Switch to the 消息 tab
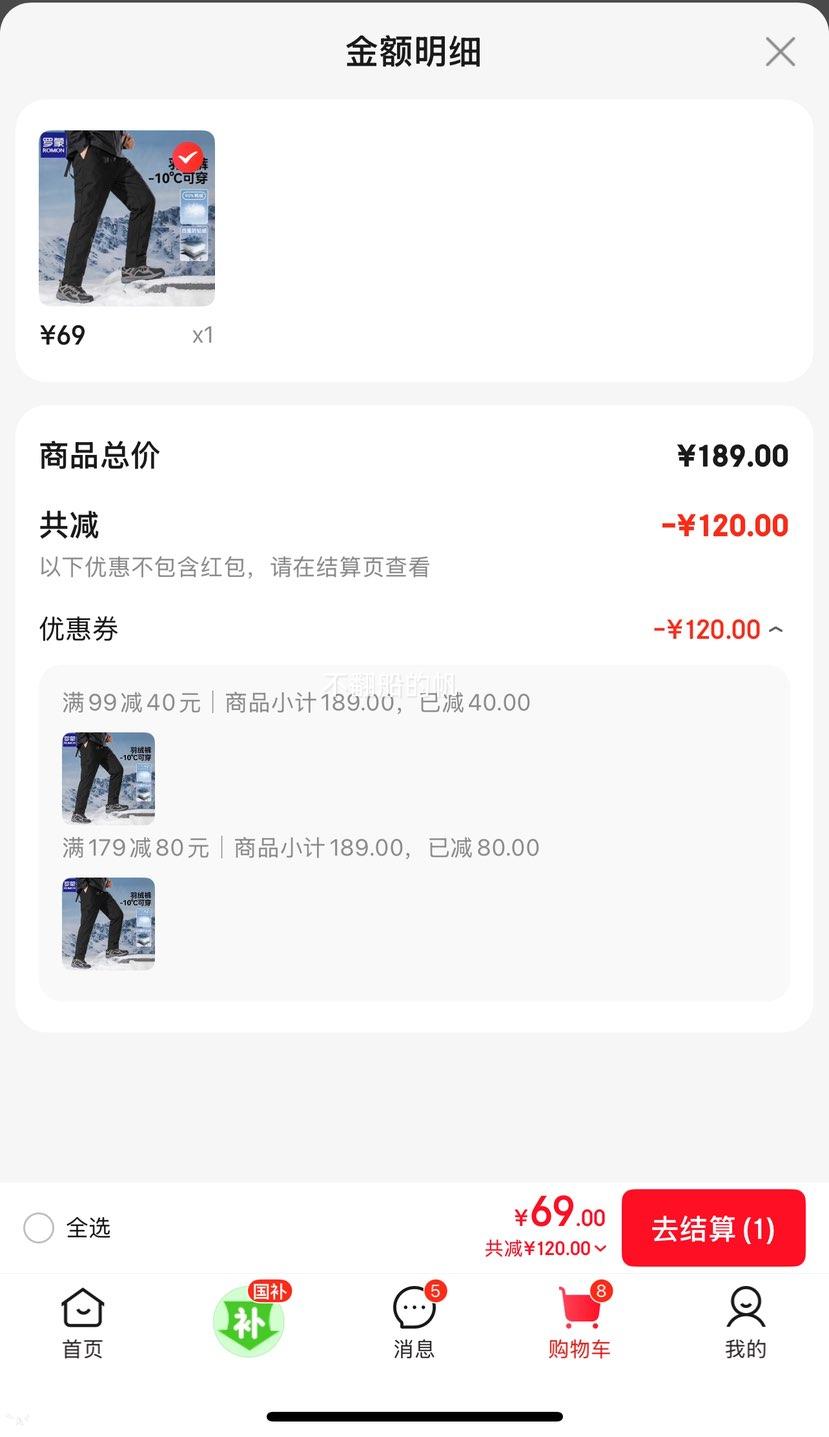 coord(414,1323)
